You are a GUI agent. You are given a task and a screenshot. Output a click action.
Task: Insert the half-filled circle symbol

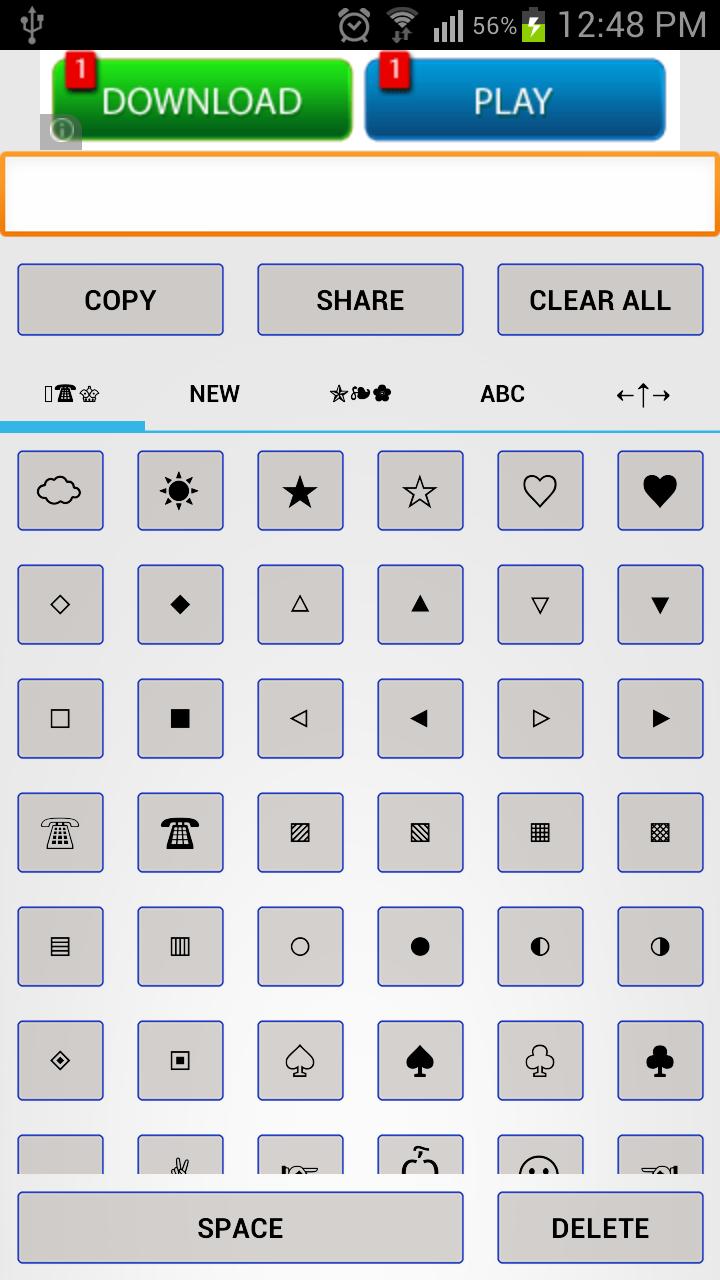pyautogui.click(x=540, y=947)
